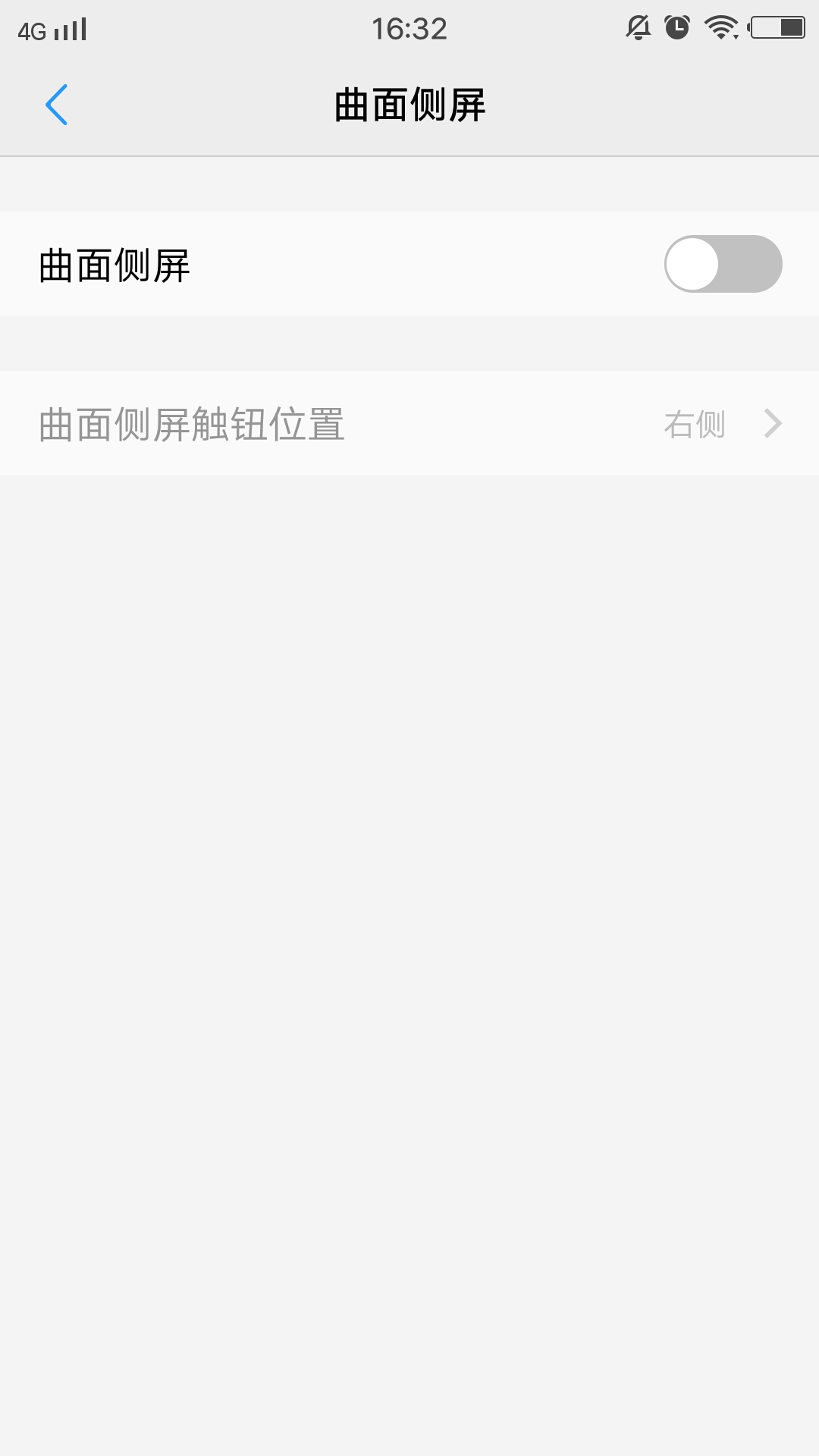Image resolution: width=819 pixels, height=1456 pixels.
Task: Tap the blue back arrow icon
Action: pos(57,106)
